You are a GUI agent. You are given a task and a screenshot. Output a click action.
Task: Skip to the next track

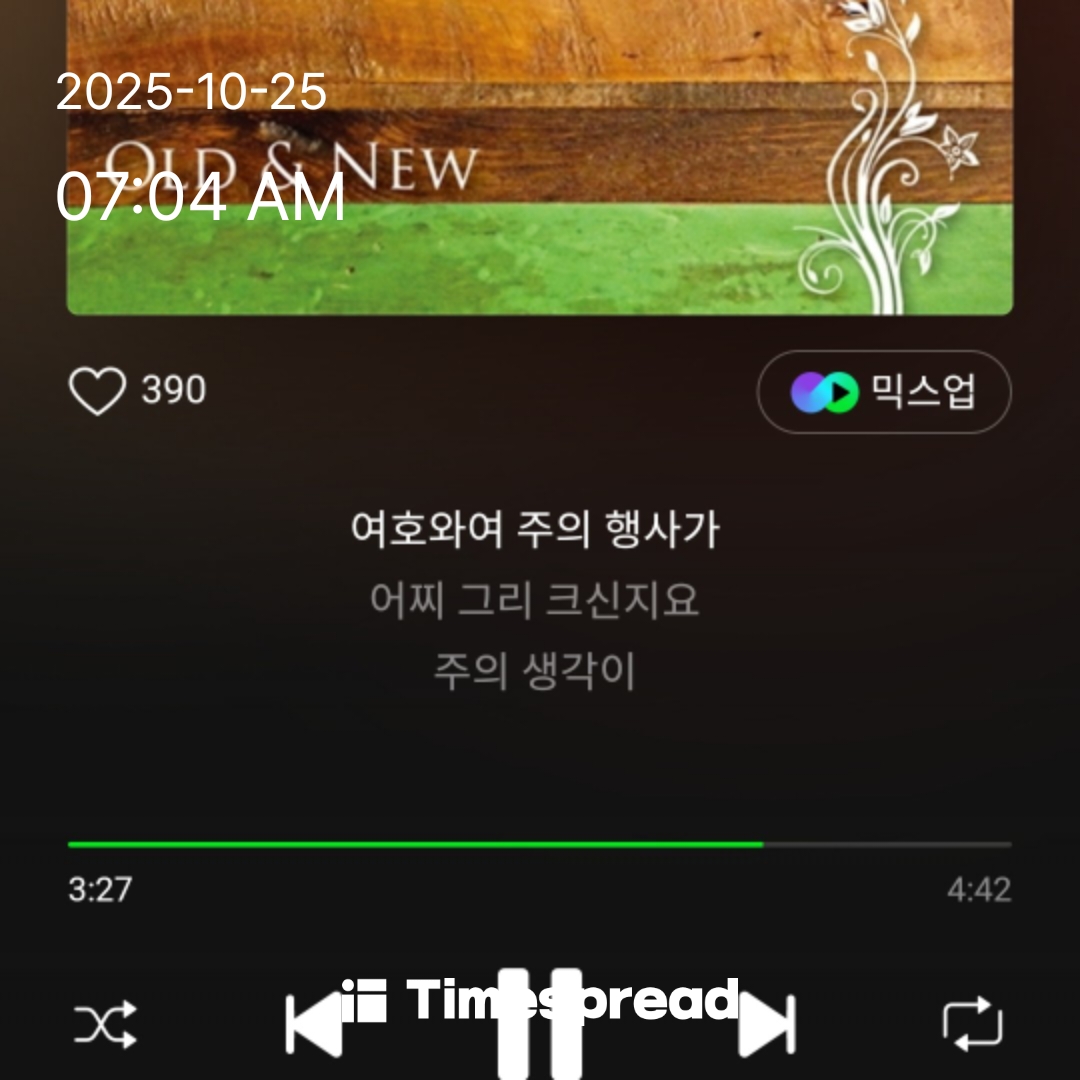(767, 1025)
